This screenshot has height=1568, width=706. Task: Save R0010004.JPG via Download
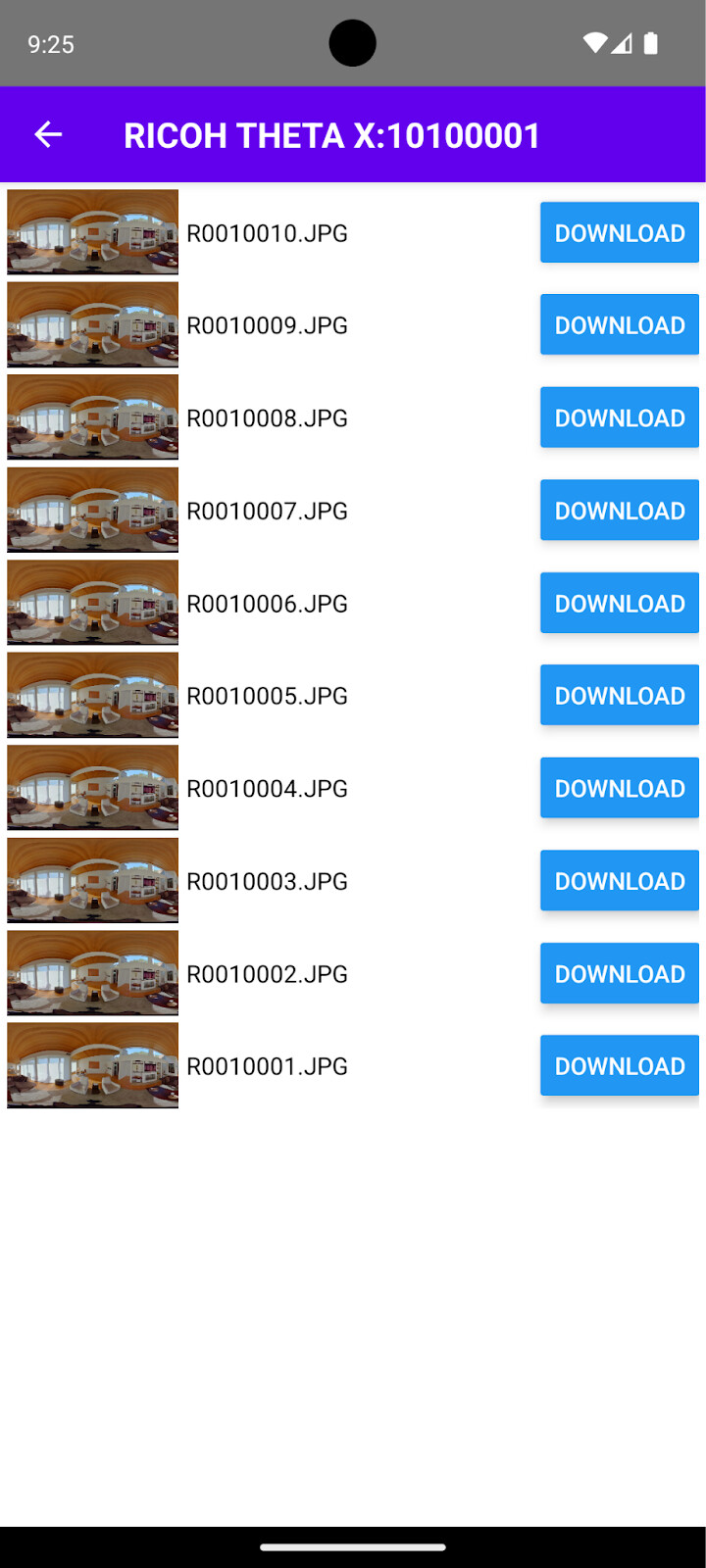(x=619, y=789)
